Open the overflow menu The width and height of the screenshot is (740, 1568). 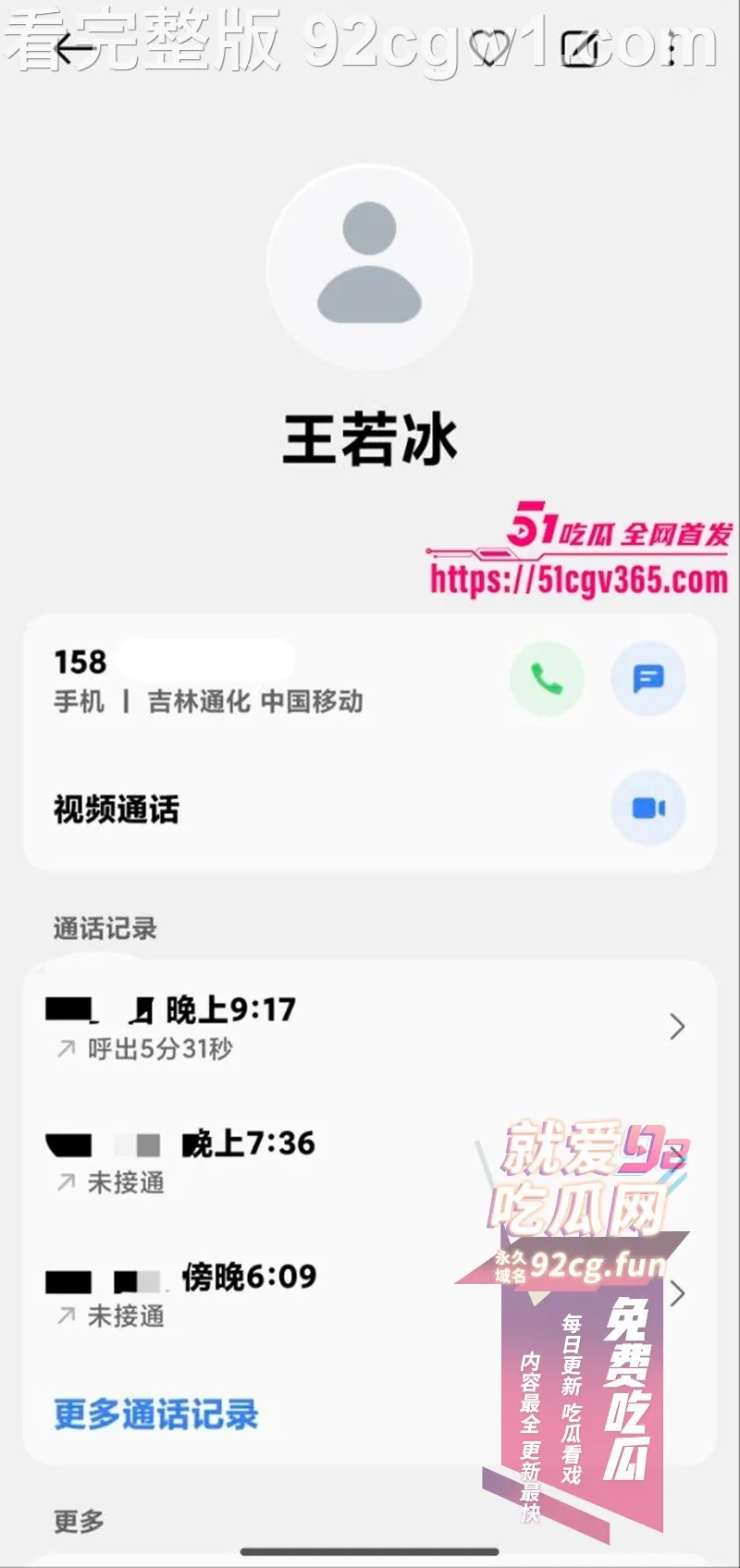(x=672, y=48)
